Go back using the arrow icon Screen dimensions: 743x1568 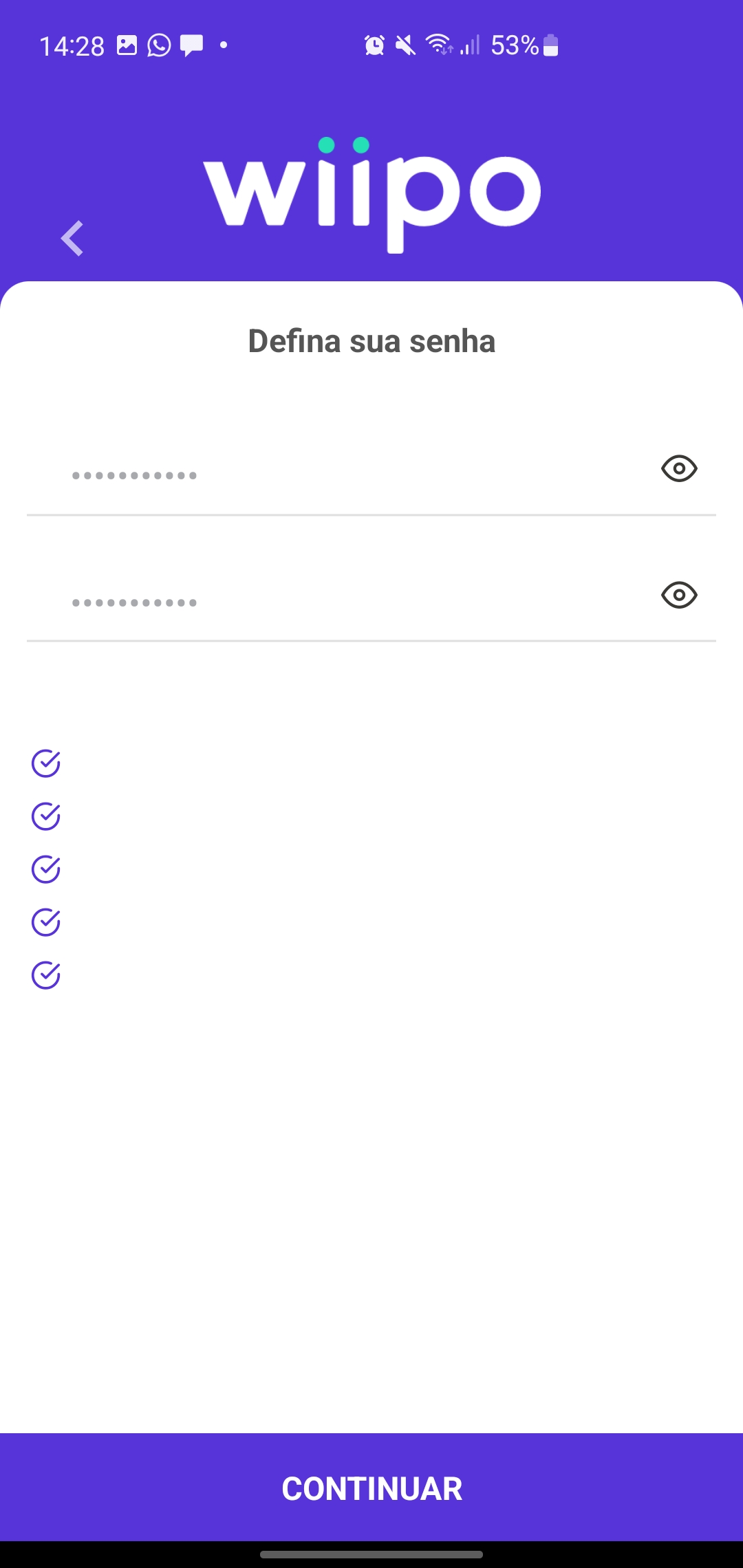[x=72, y=239]
